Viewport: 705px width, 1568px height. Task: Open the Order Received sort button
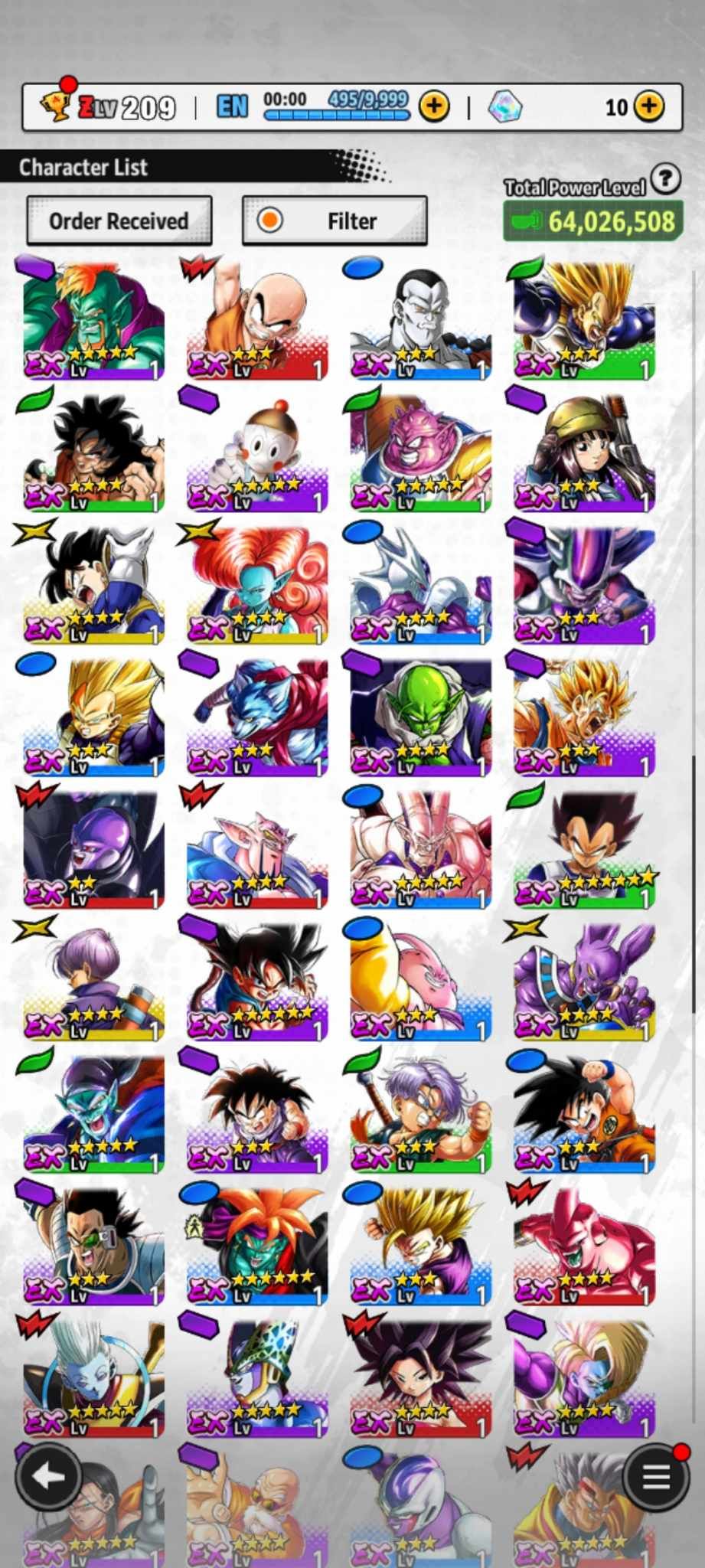[119, 220]
